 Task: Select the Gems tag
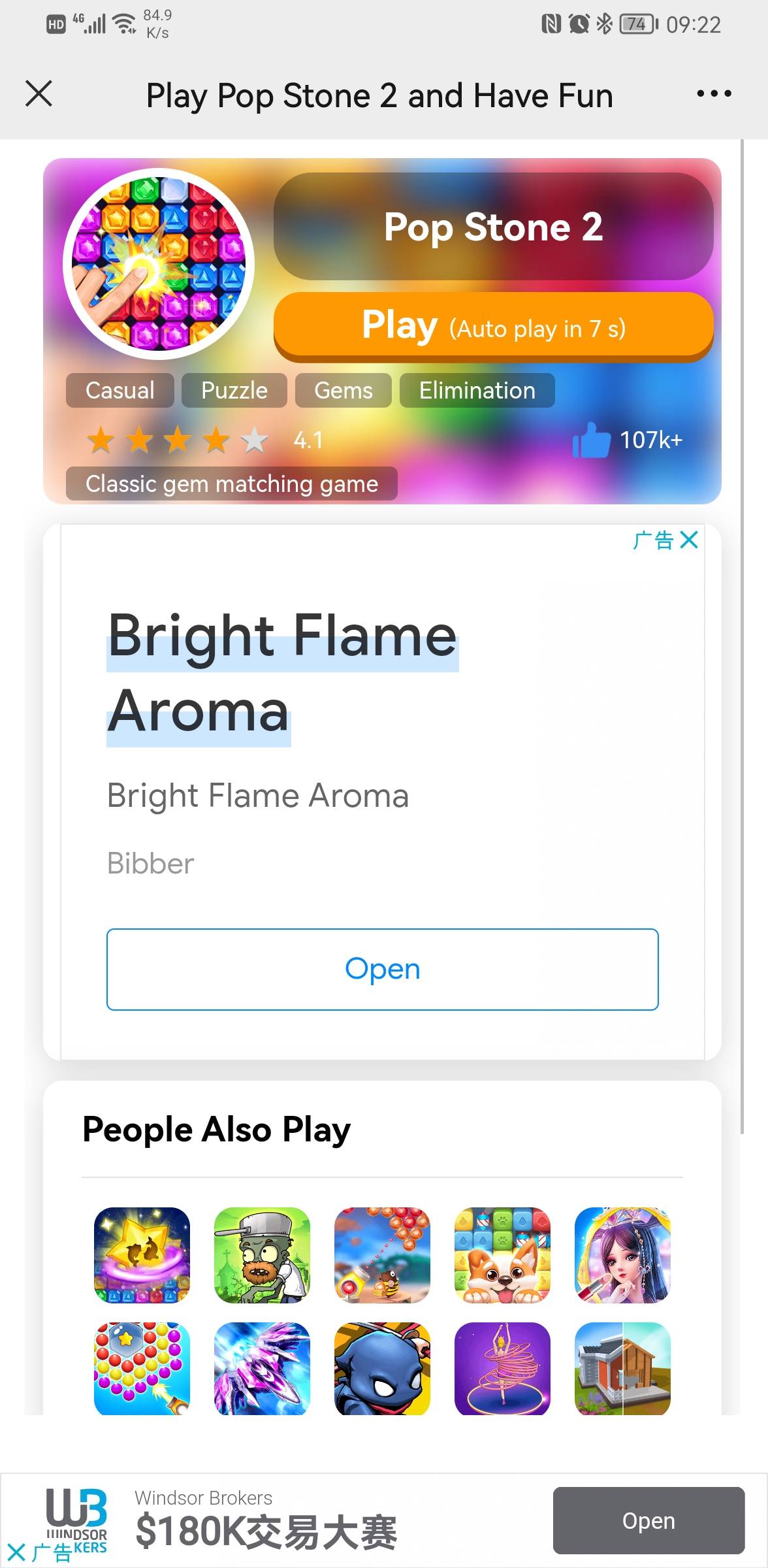344,390
